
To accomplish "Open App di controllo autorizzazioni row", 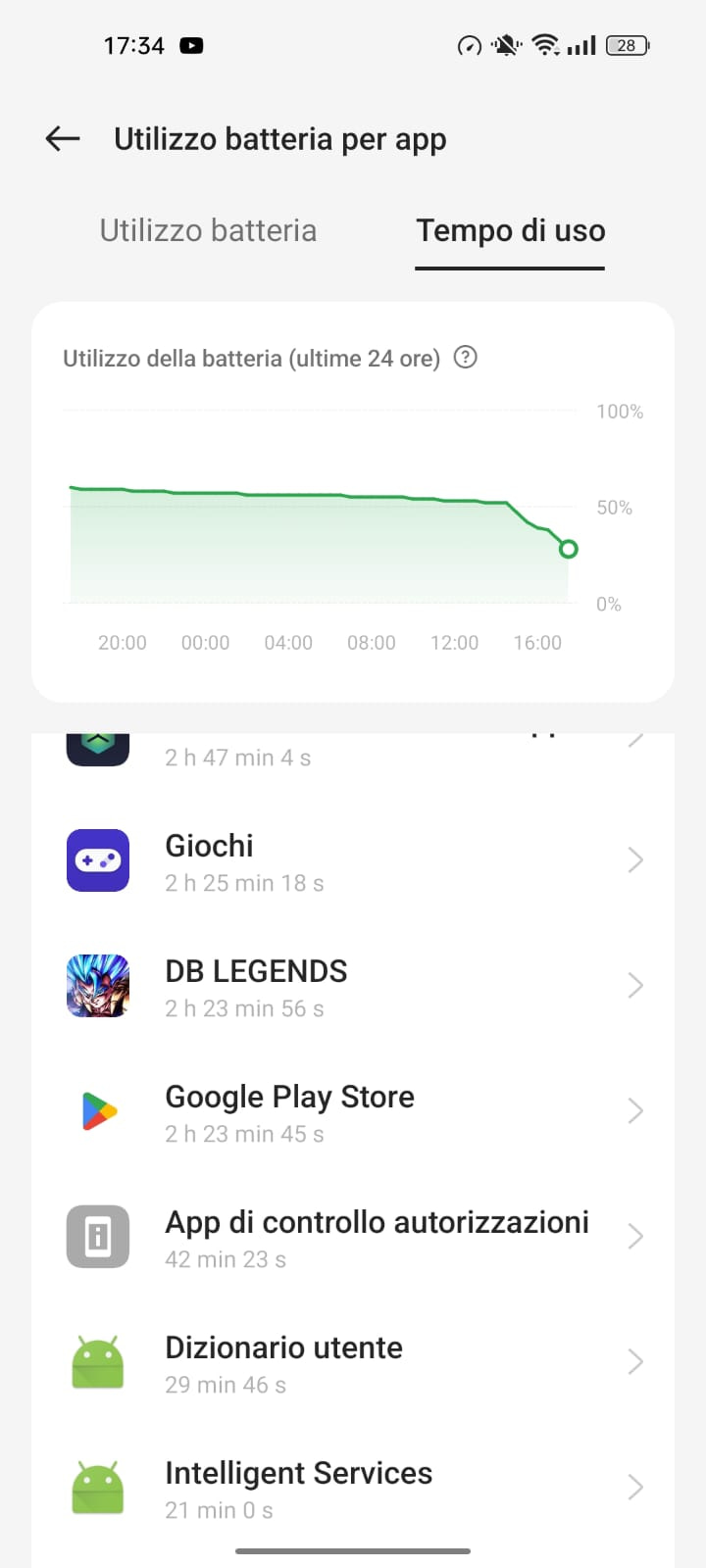I will (x=353, y=1237).
